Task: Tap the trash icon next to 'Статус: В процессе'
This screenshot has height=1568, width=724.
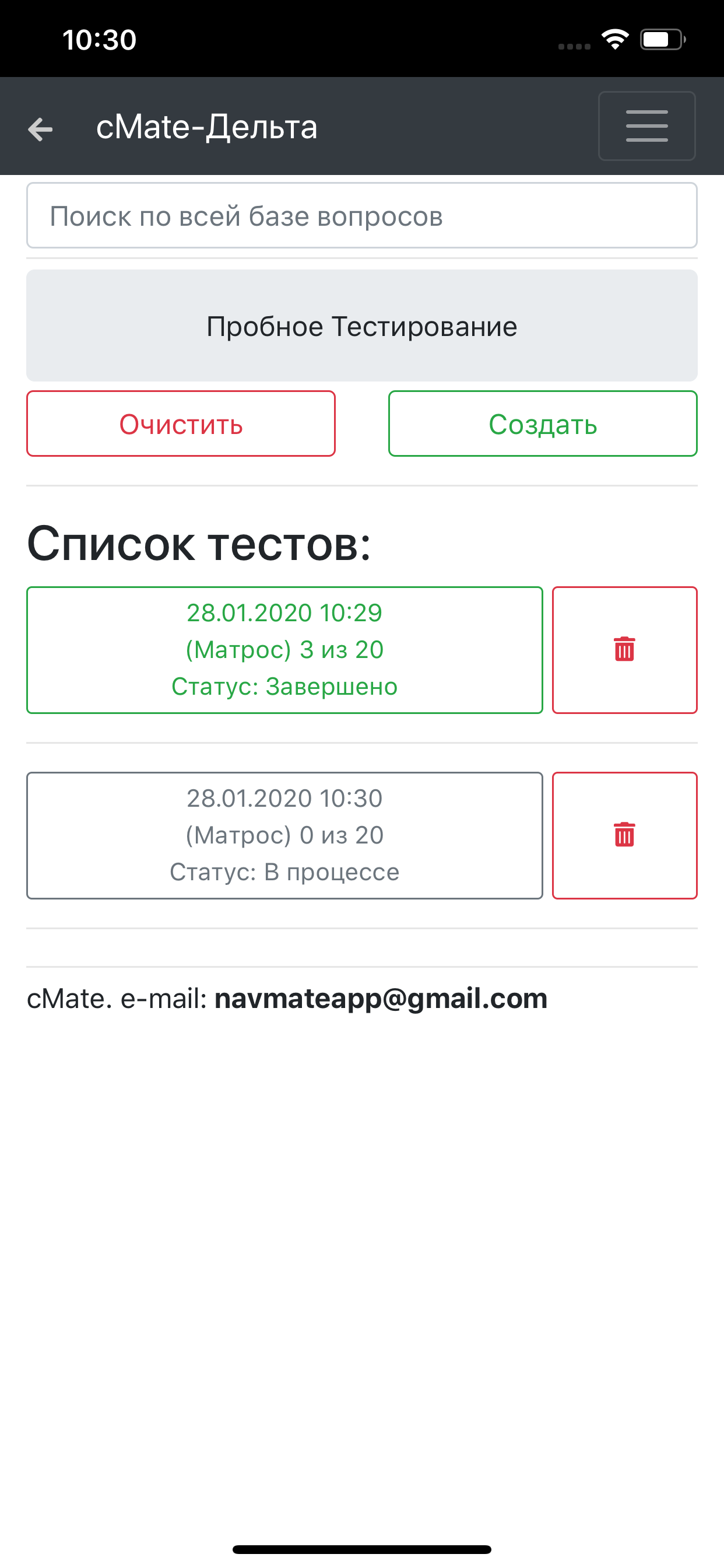Action: tap(624, 836)
